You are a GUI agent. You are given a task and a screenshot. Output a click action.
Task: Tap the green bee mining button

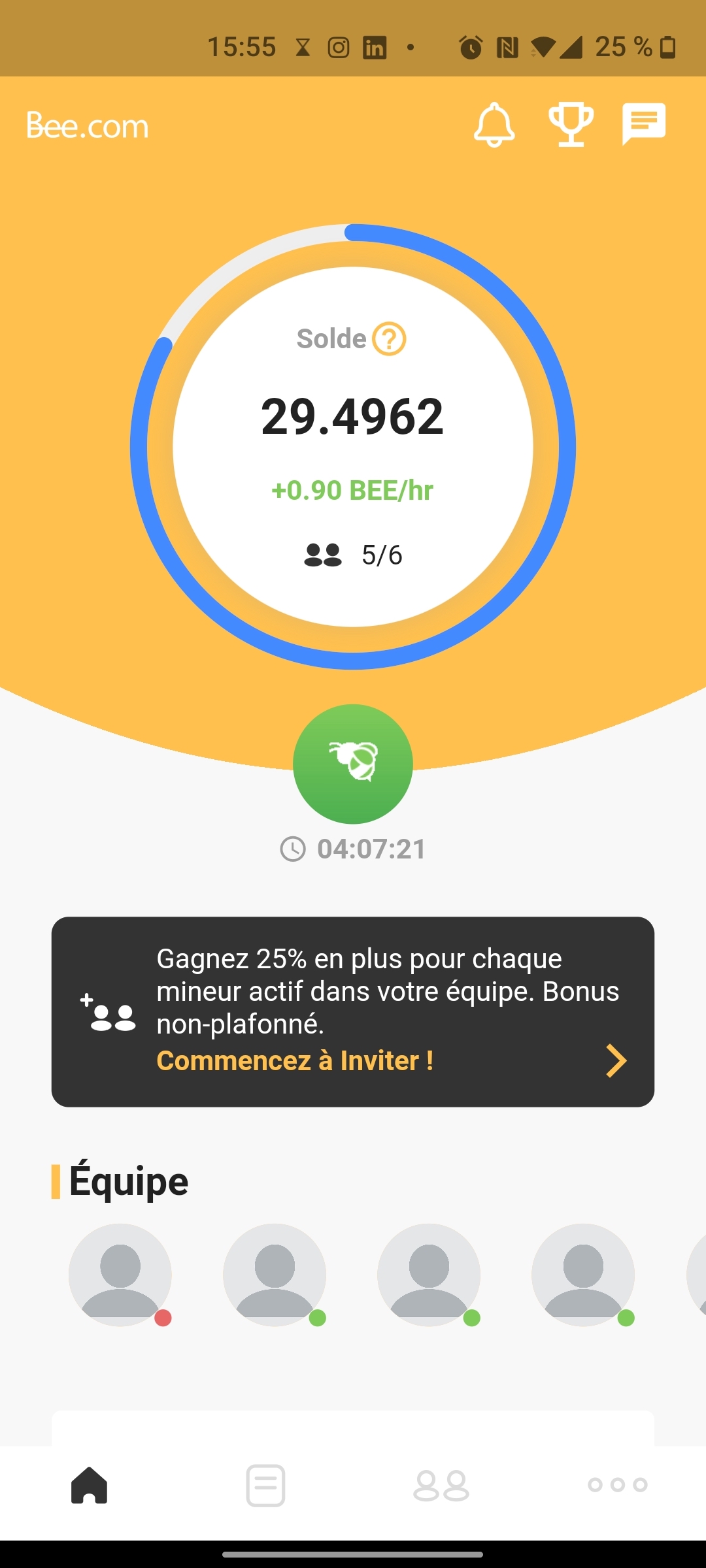tap(353, 764)
